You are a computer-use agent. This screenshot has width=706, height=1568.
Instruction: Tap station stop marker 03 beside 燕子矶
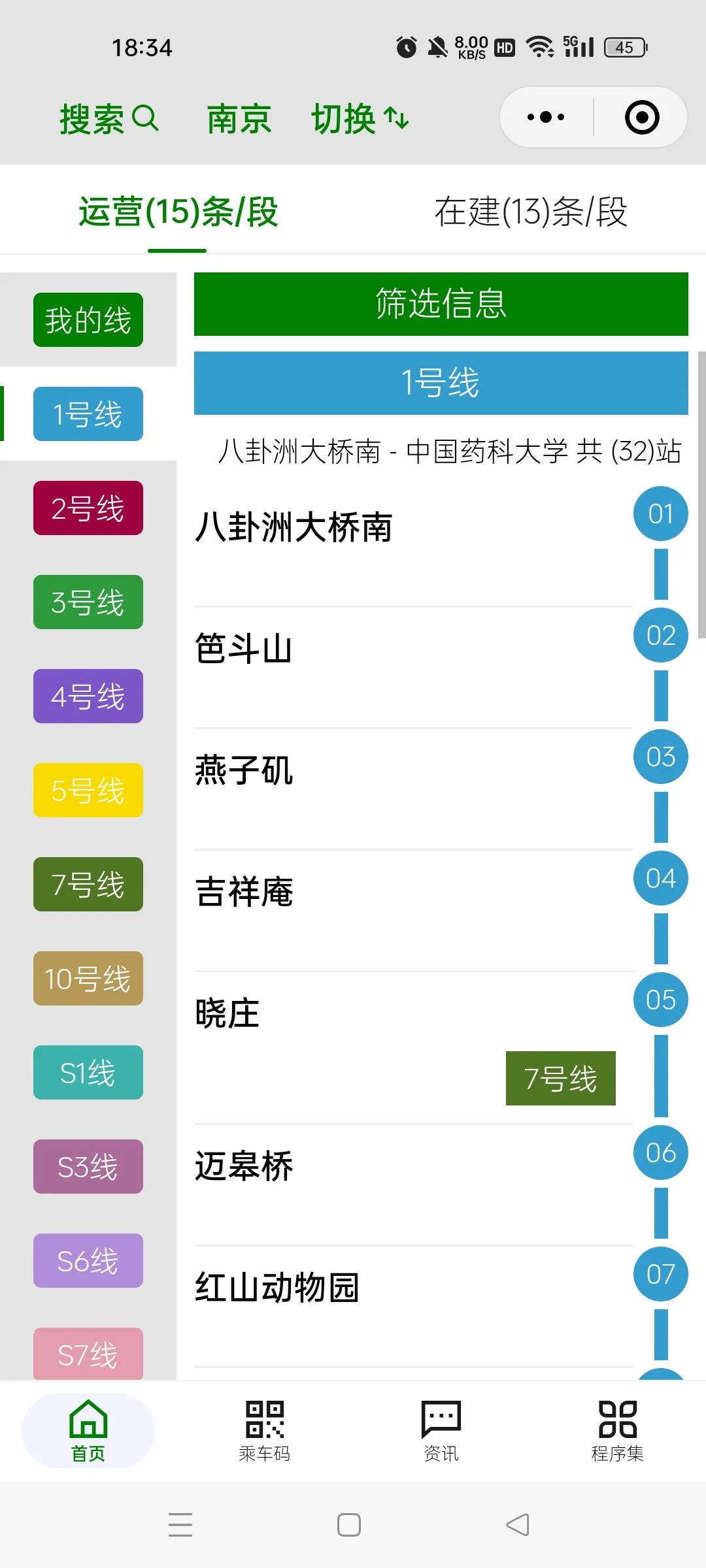click(x=660, y=757)
